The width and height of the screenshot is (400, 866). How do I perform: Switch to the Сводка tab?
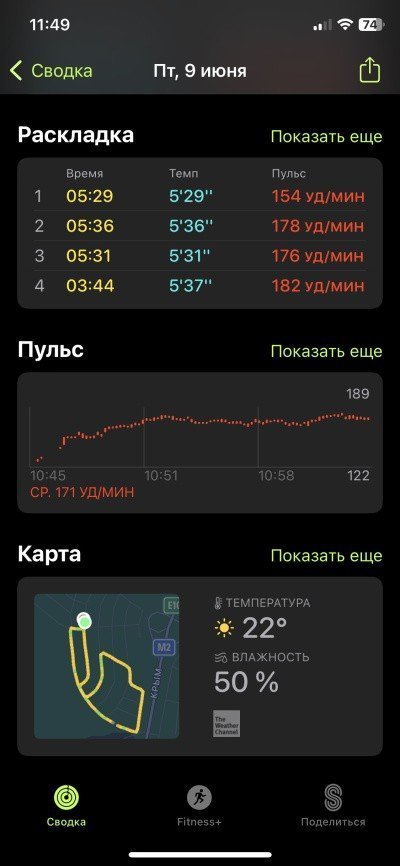pos(66,807)
